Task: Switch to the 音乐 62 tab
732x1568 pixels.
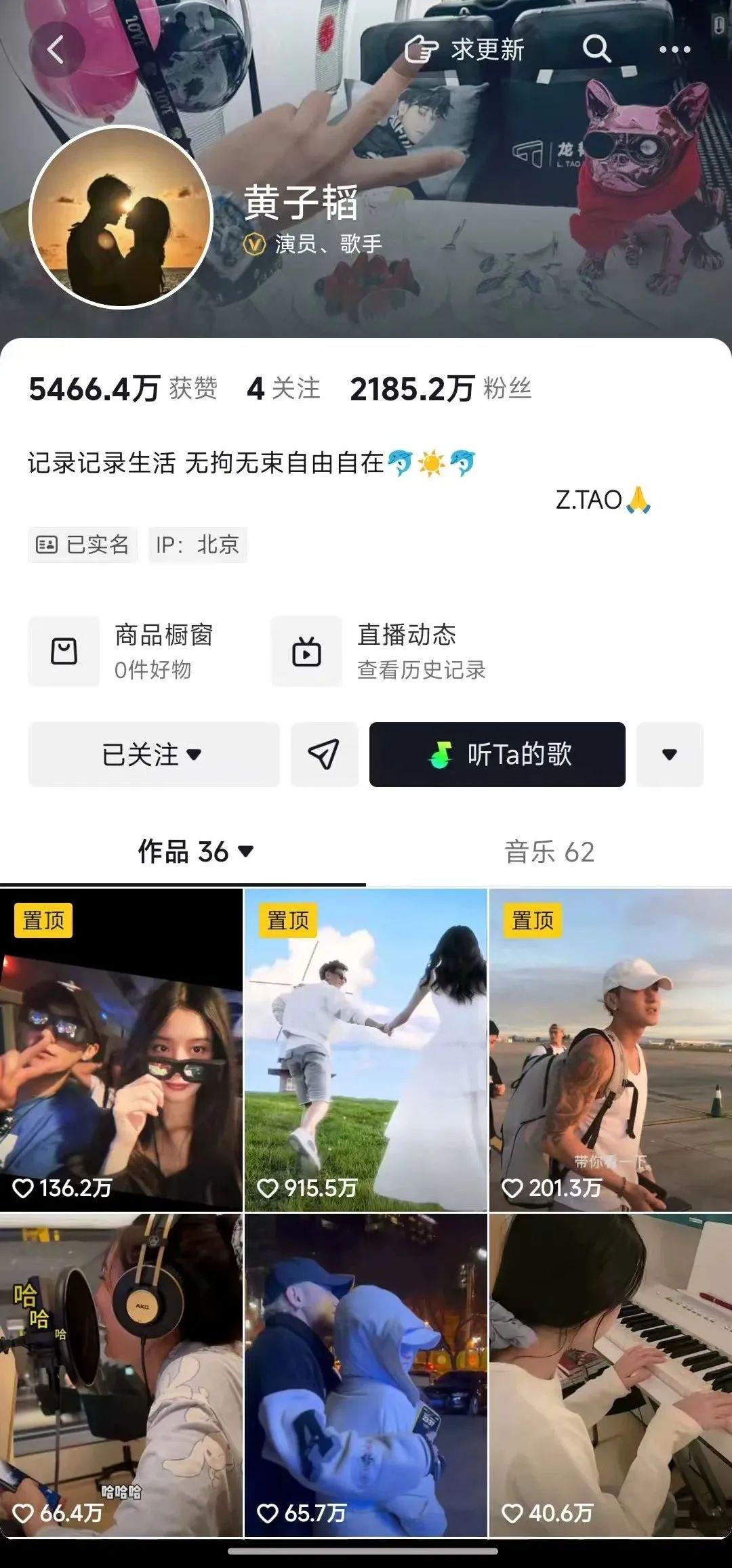Action: point(549,851)
